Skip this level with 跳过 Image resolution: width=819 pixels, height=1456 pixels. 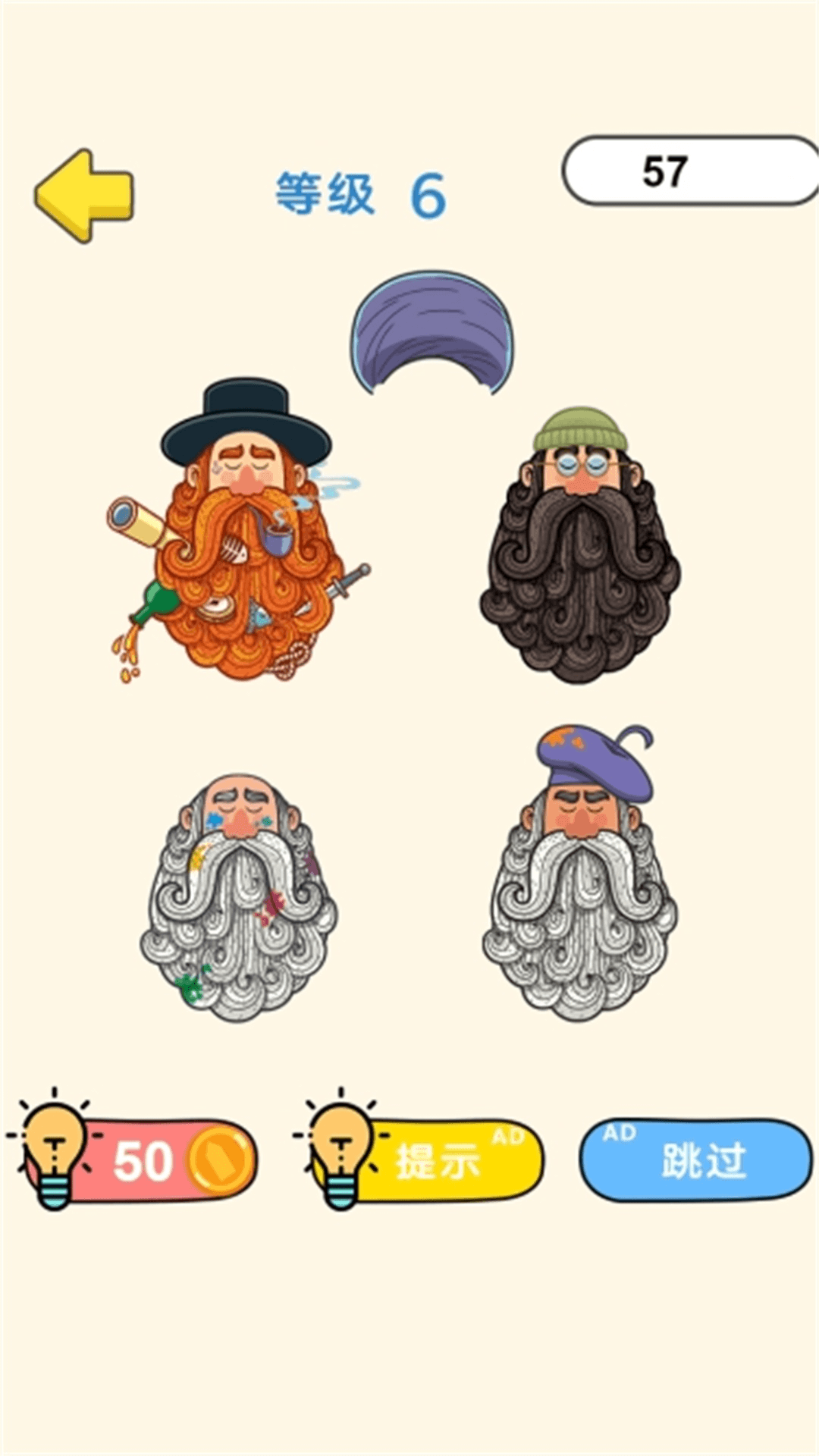point(696,1160)
